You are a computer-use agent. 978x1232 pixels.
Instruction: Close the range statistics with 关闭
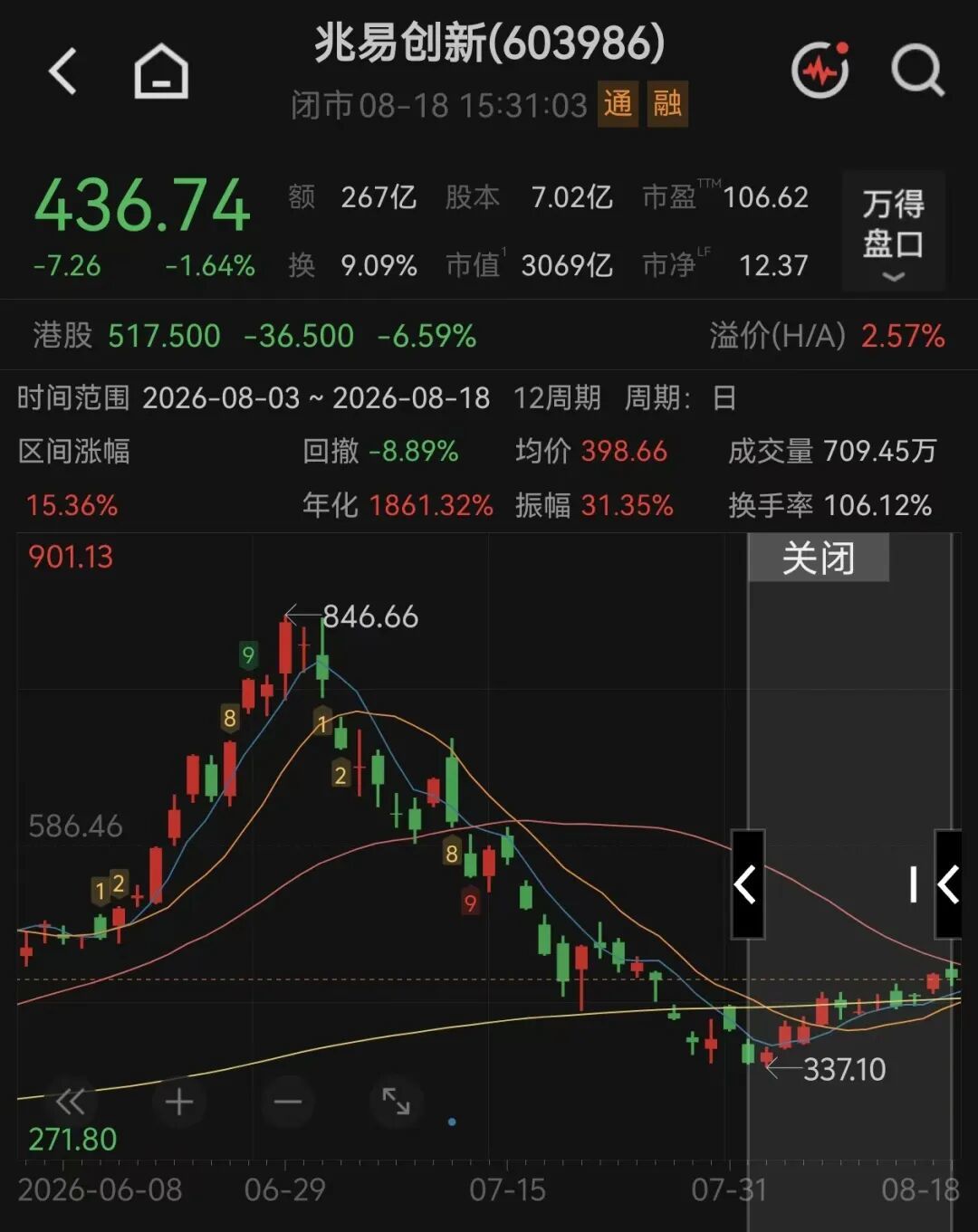click(819, 558)
